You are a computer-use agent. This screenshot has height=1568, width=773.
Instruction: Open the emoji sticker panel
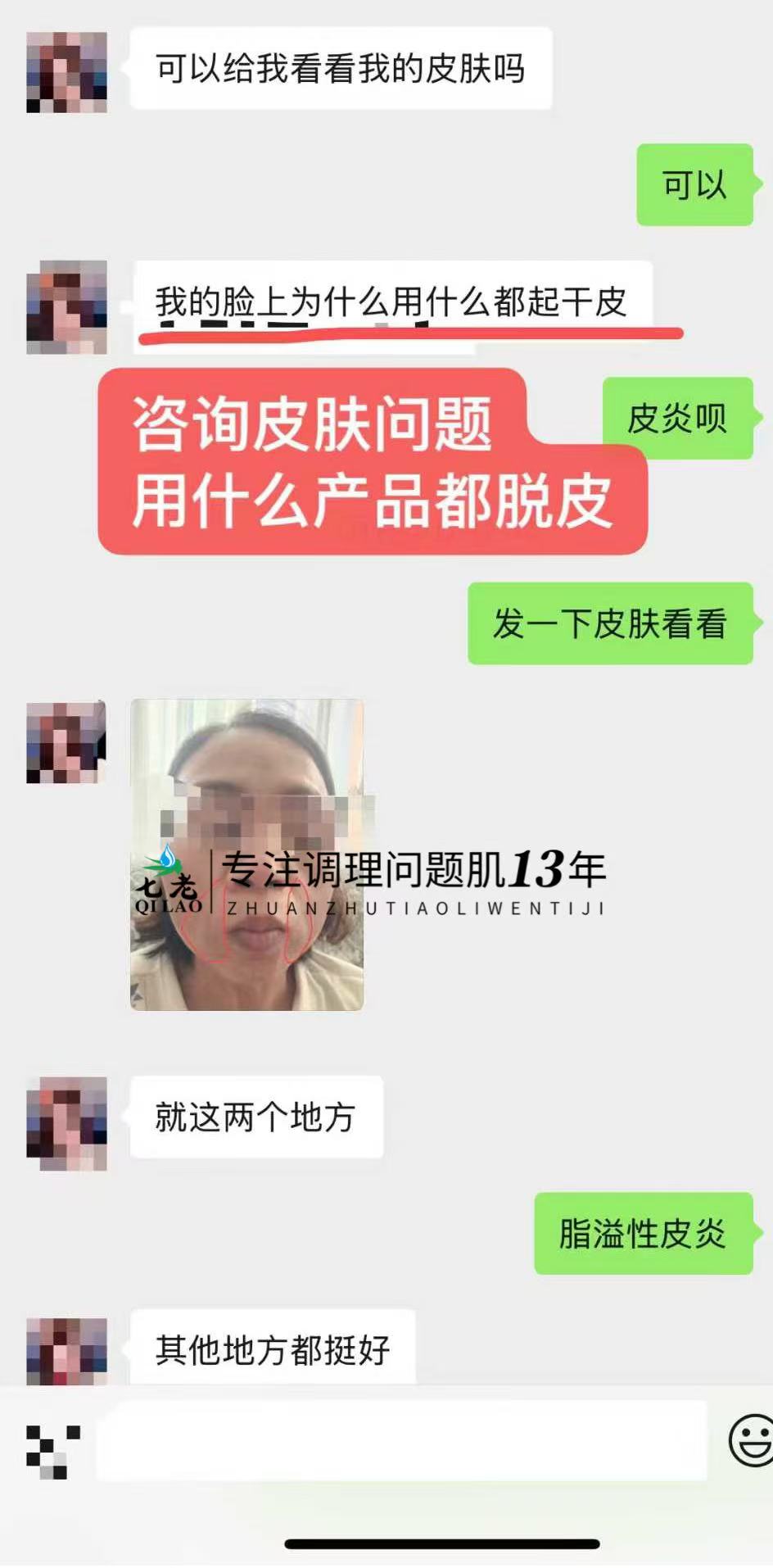pyautogui.click(x=750, y=1440)
